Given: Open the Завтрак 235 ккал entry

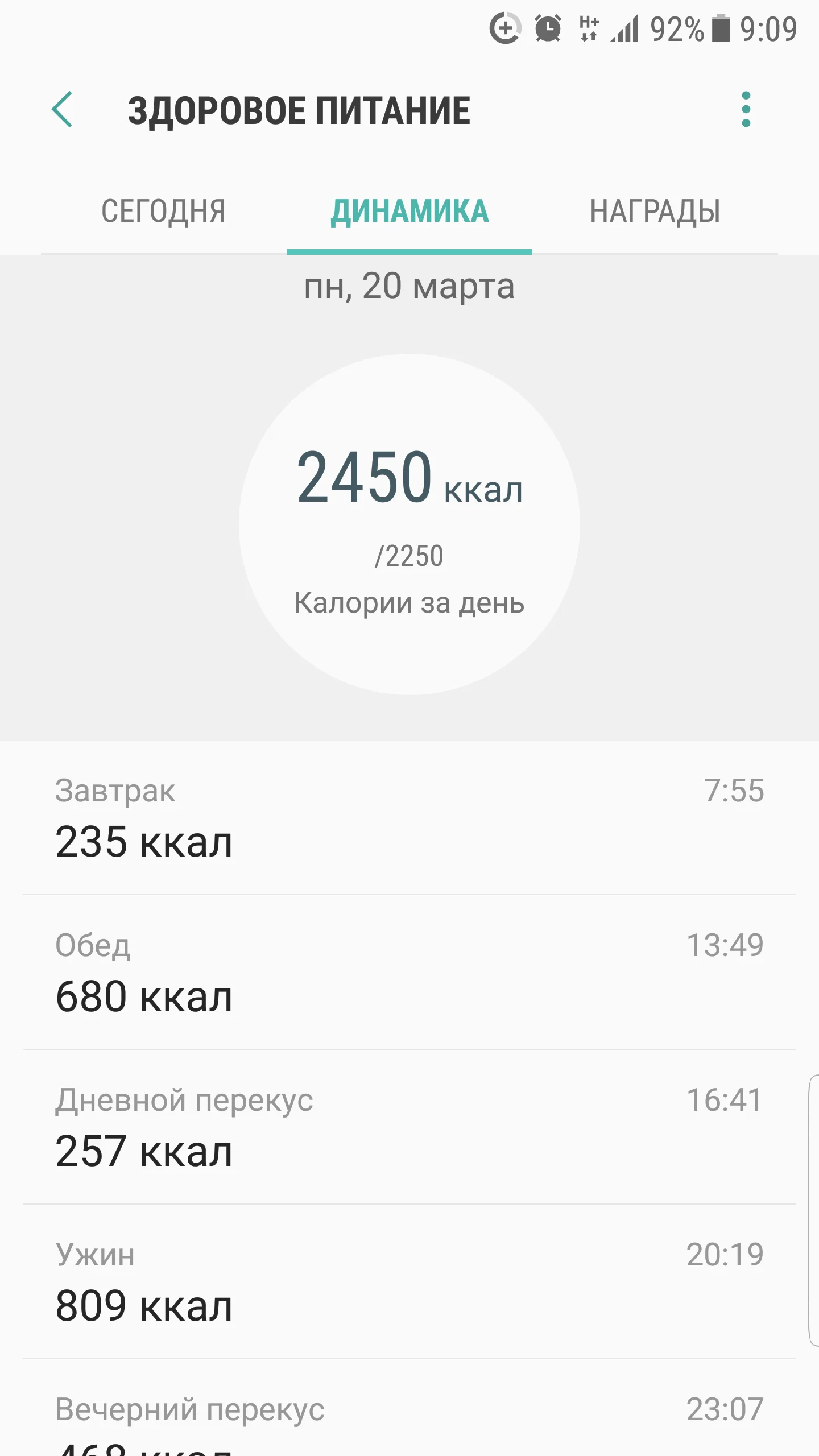Looking at the screenshot, I should click(409, 818).
